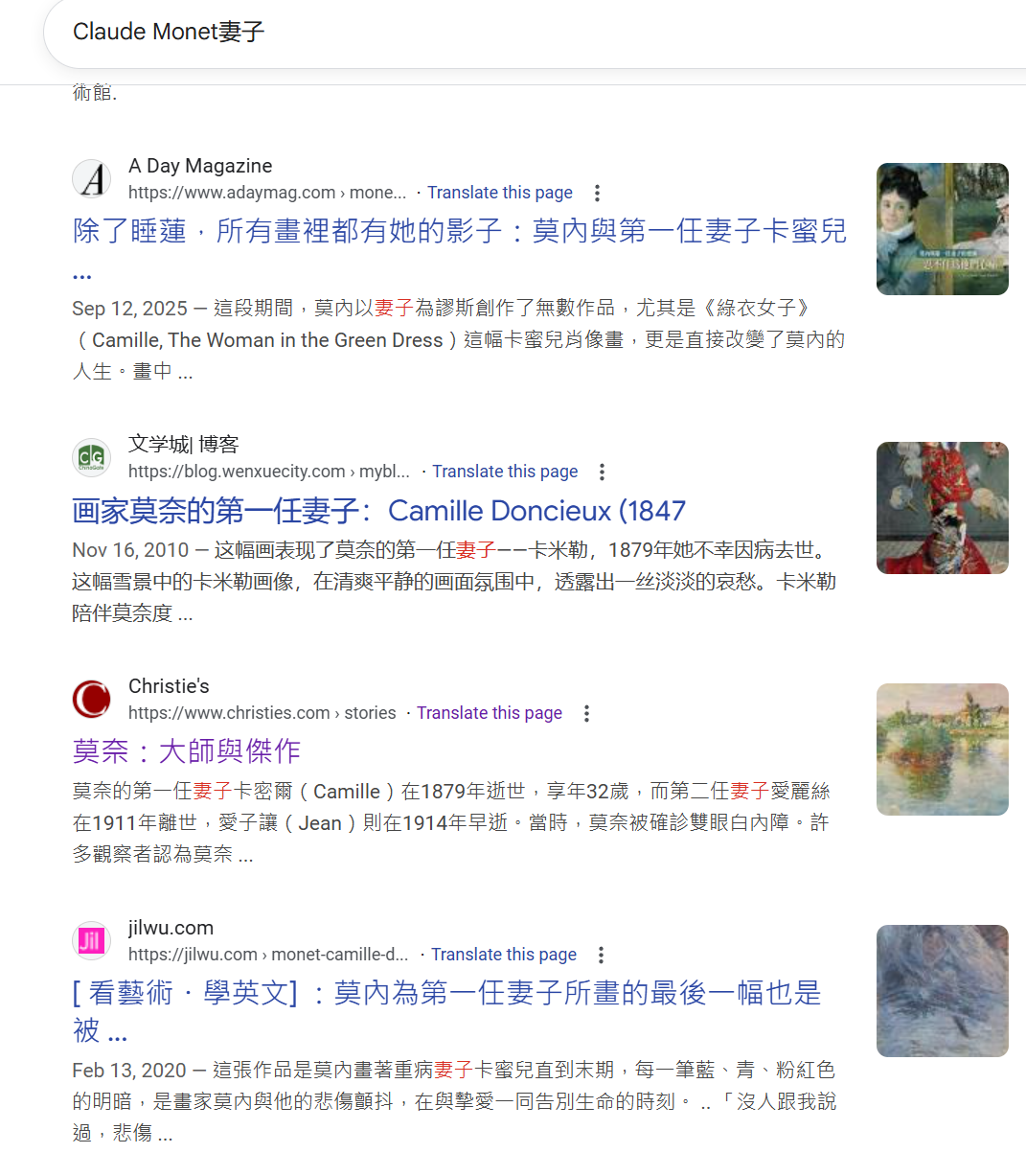Image resolution: width=1026 pixels, height=1176 pixels.
Task: View the A Day Magazine result thumbnail
Action: pos(942,229)
